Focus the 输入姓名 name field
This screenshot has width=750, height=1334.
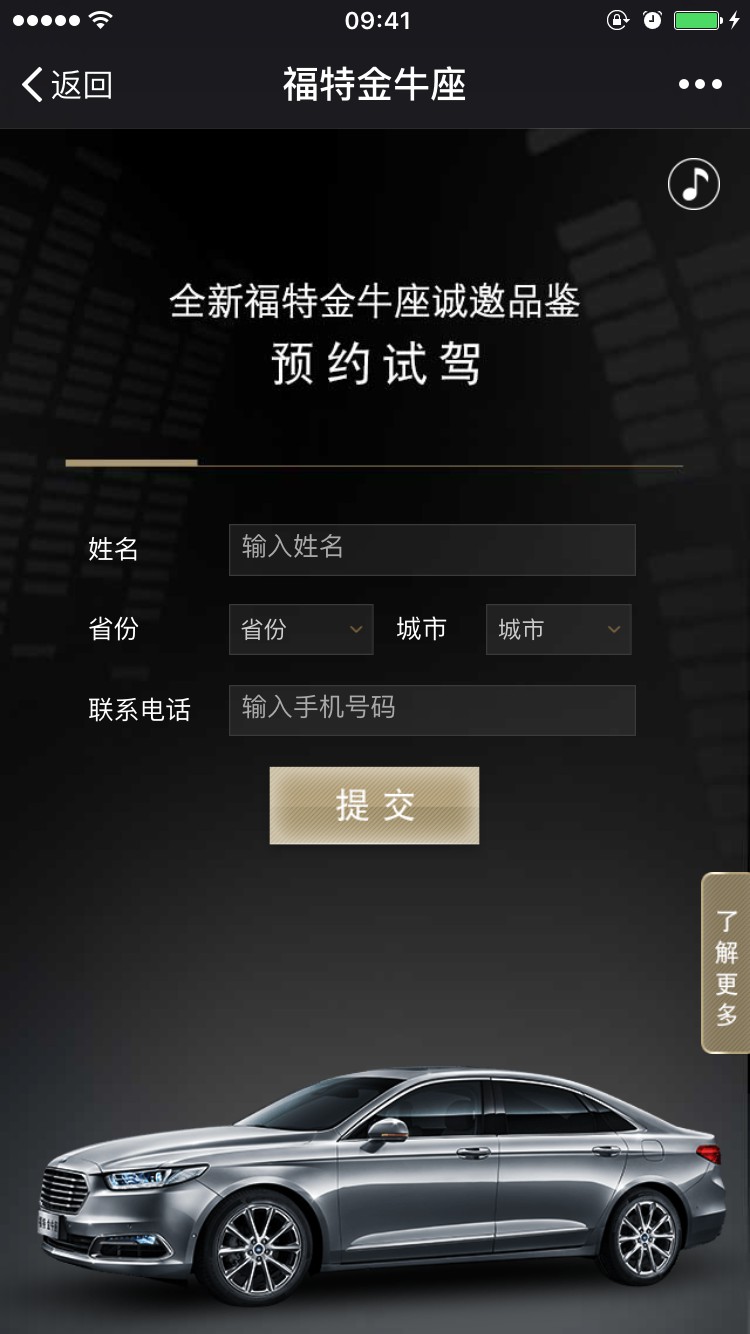click(432, 549)
